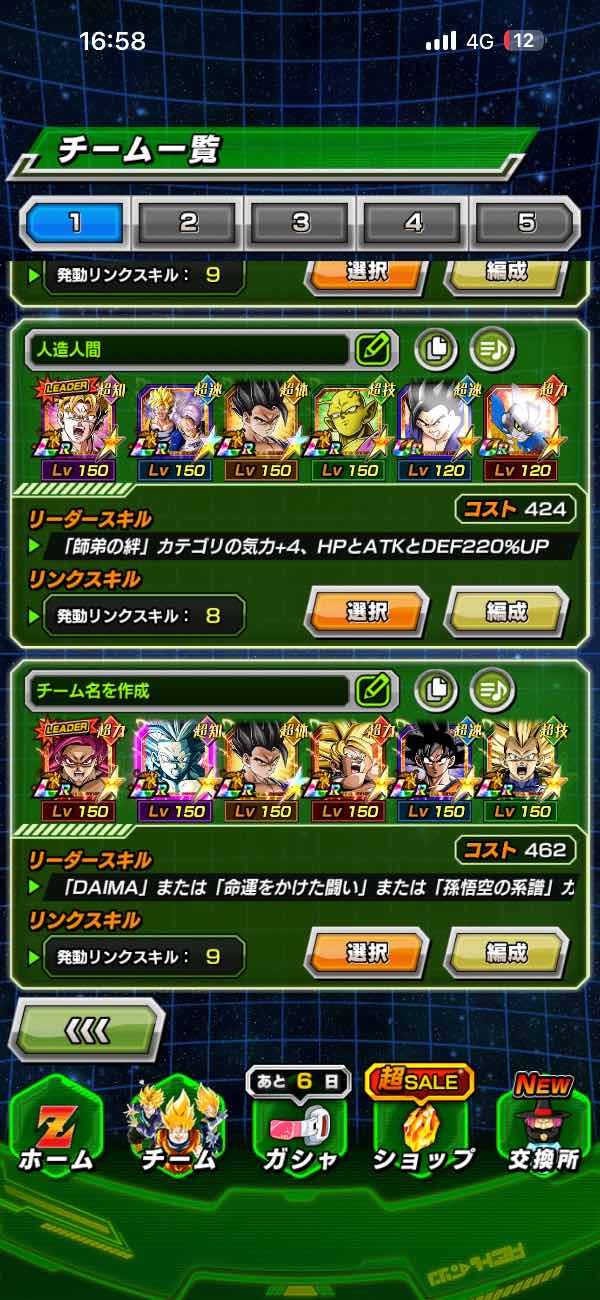The height and width of the screenshot is (1300, 600).
Task: Switch to team page tab 4
Action: pos(413,222)
